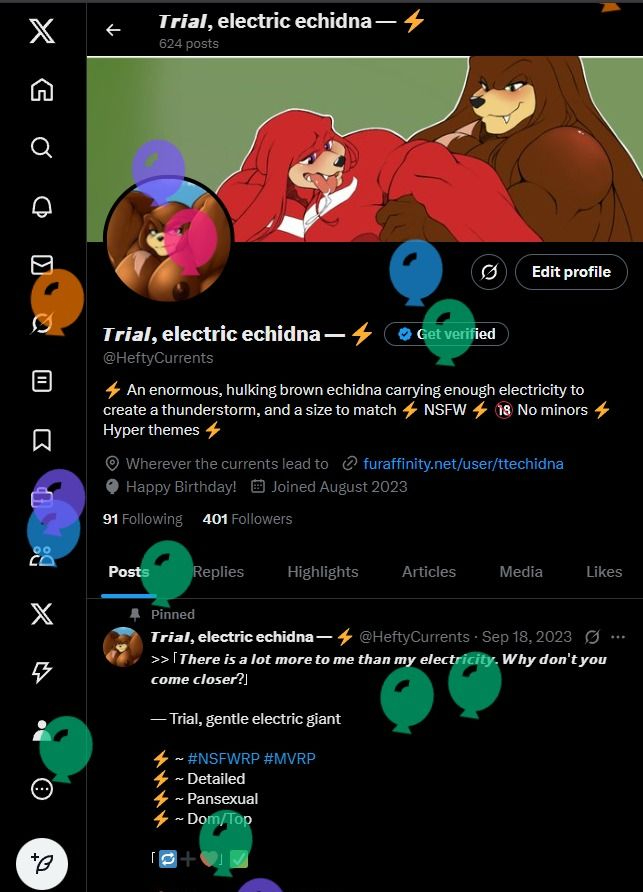Switch to the Likes tab
This screenshot has height=892, width=643.
(x=604, y=572)
